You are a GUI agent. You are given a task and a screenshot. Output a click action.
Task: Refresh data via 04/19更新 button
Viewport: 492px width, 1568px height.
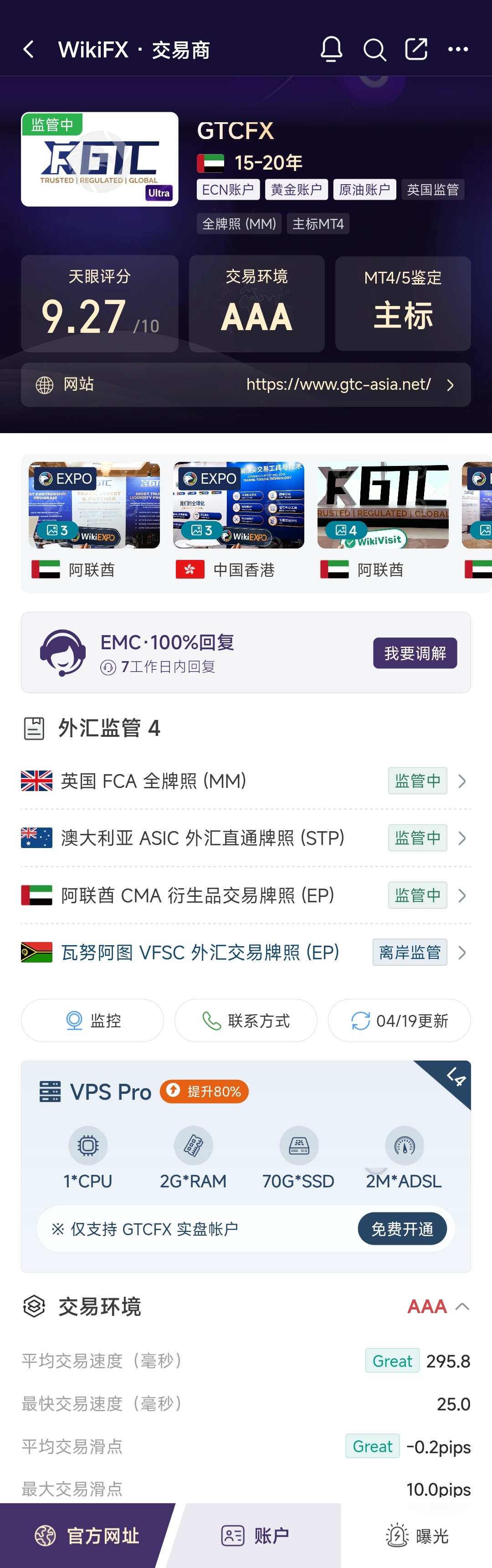click(399, 1021)
